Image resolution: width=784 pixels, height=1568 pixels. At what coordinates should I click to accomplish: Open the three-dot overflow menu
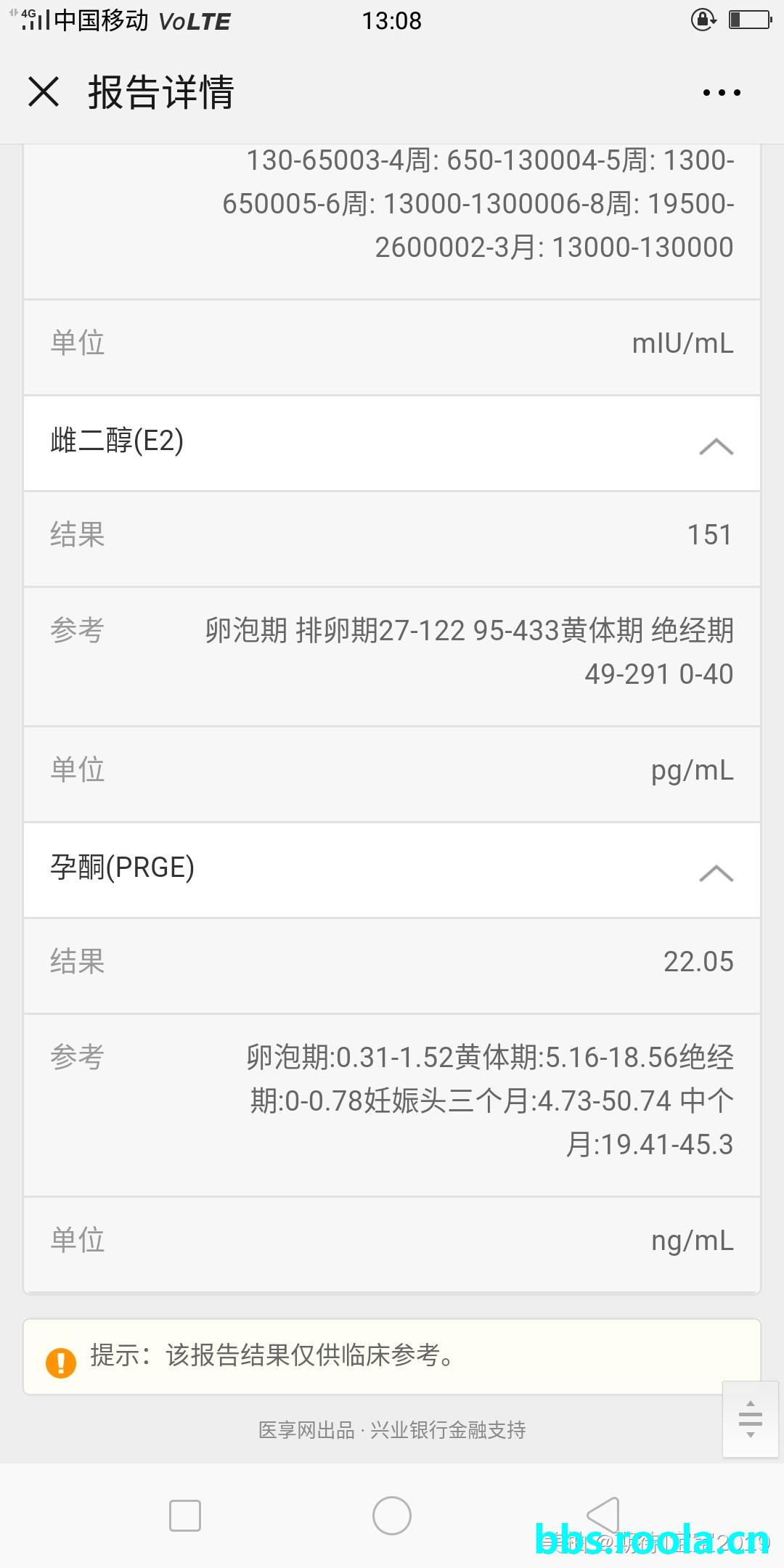point(722,93)
